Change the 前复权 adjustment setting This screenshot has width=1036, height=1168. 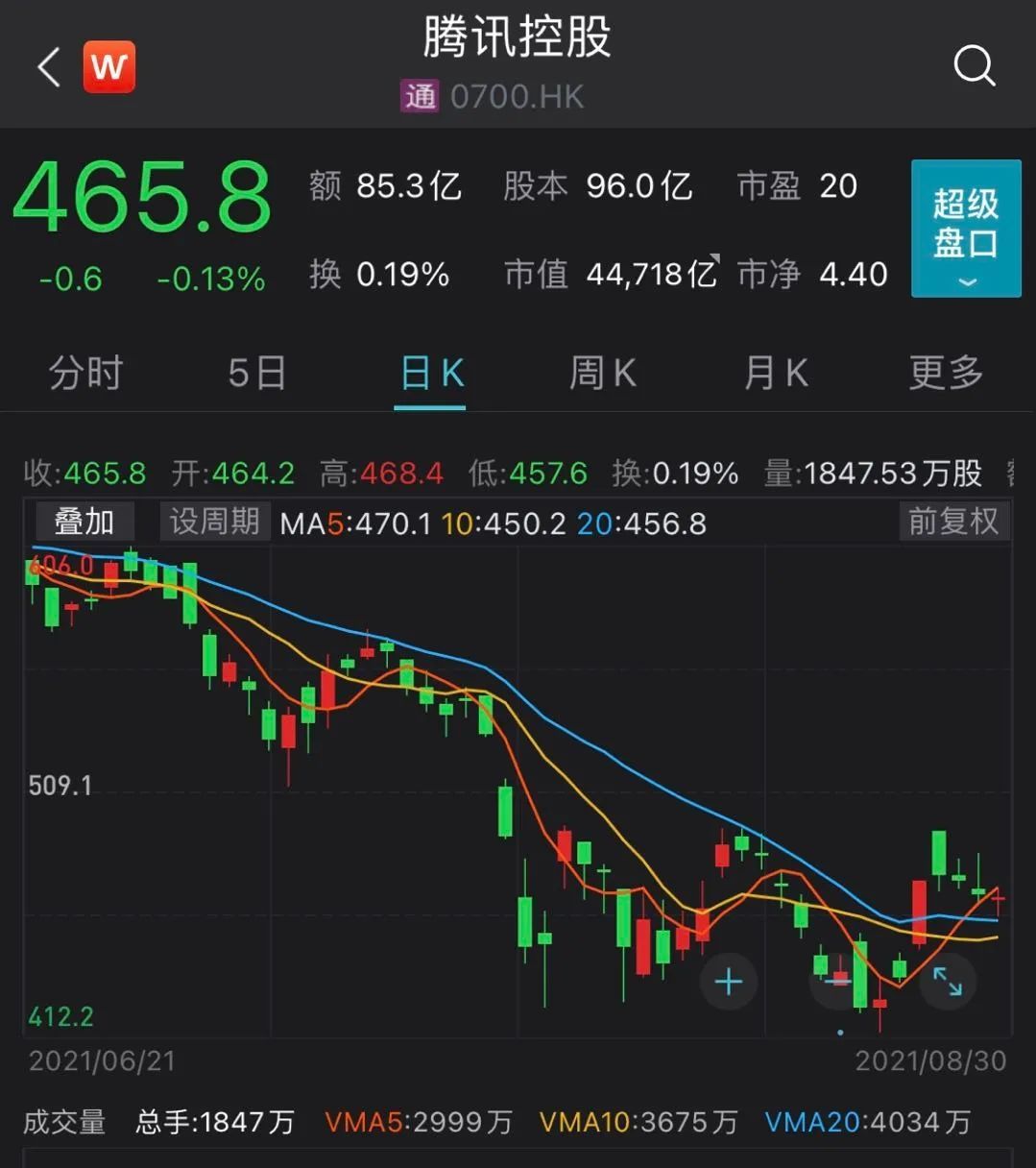[953, 522]
